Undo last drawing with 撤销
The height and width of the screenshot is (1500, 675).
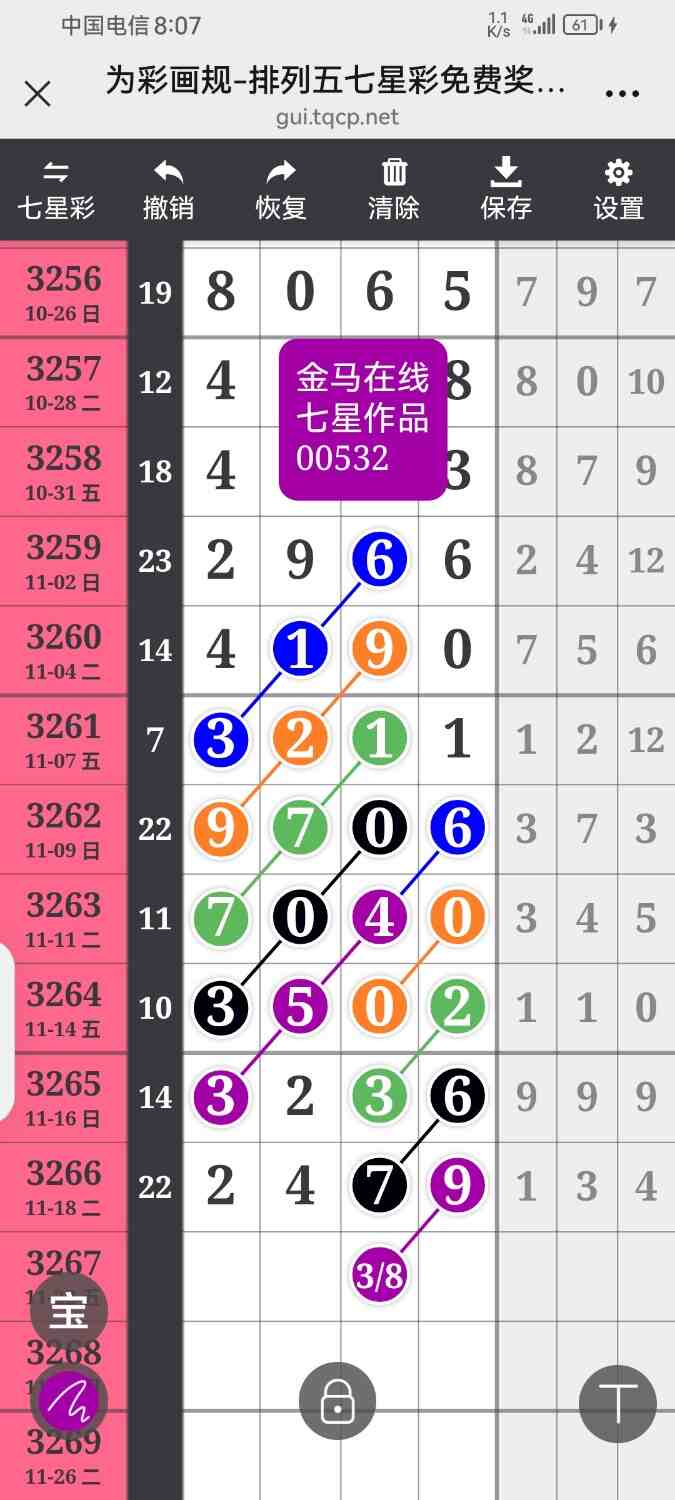tap(168, 190)
